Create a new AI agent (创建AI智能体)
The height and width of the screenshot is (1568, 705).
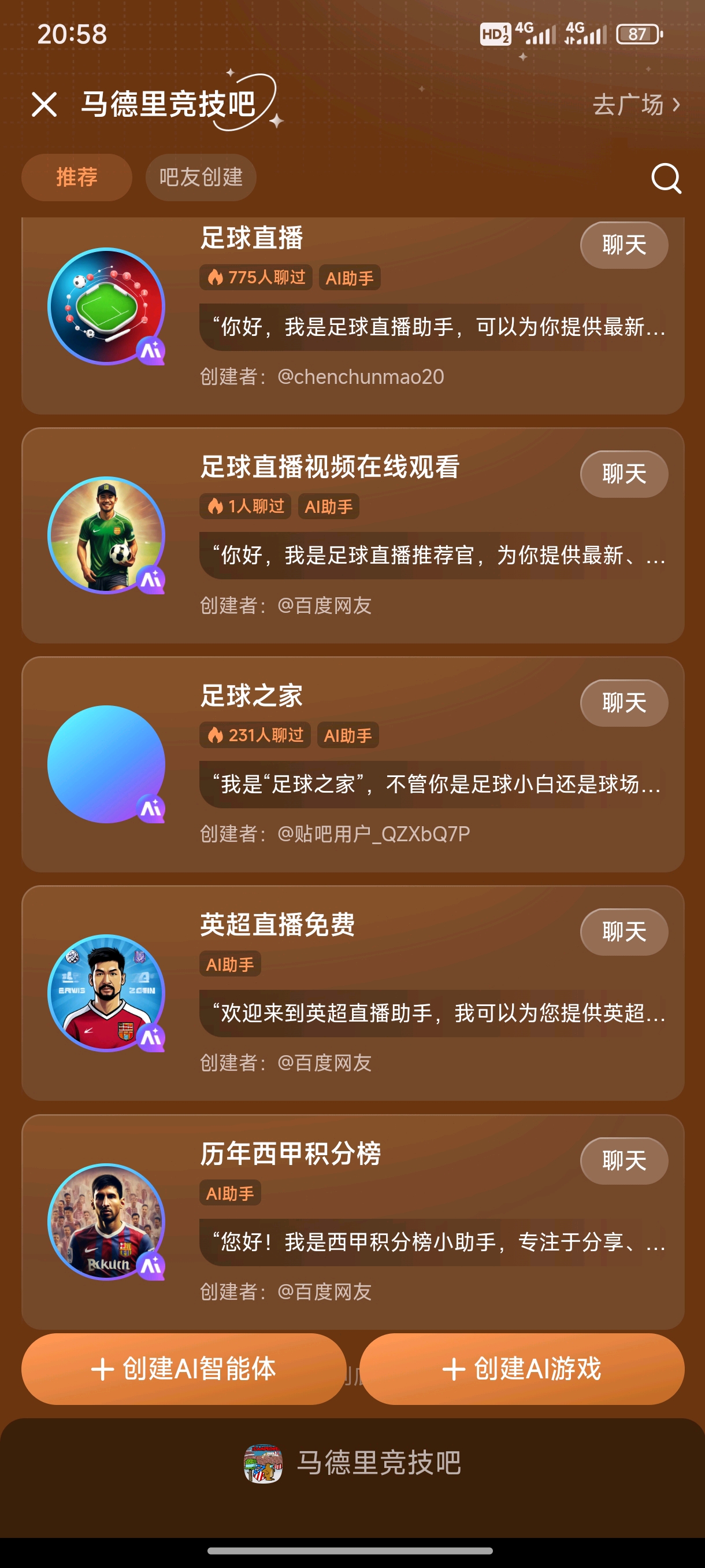click(183, 1369)
